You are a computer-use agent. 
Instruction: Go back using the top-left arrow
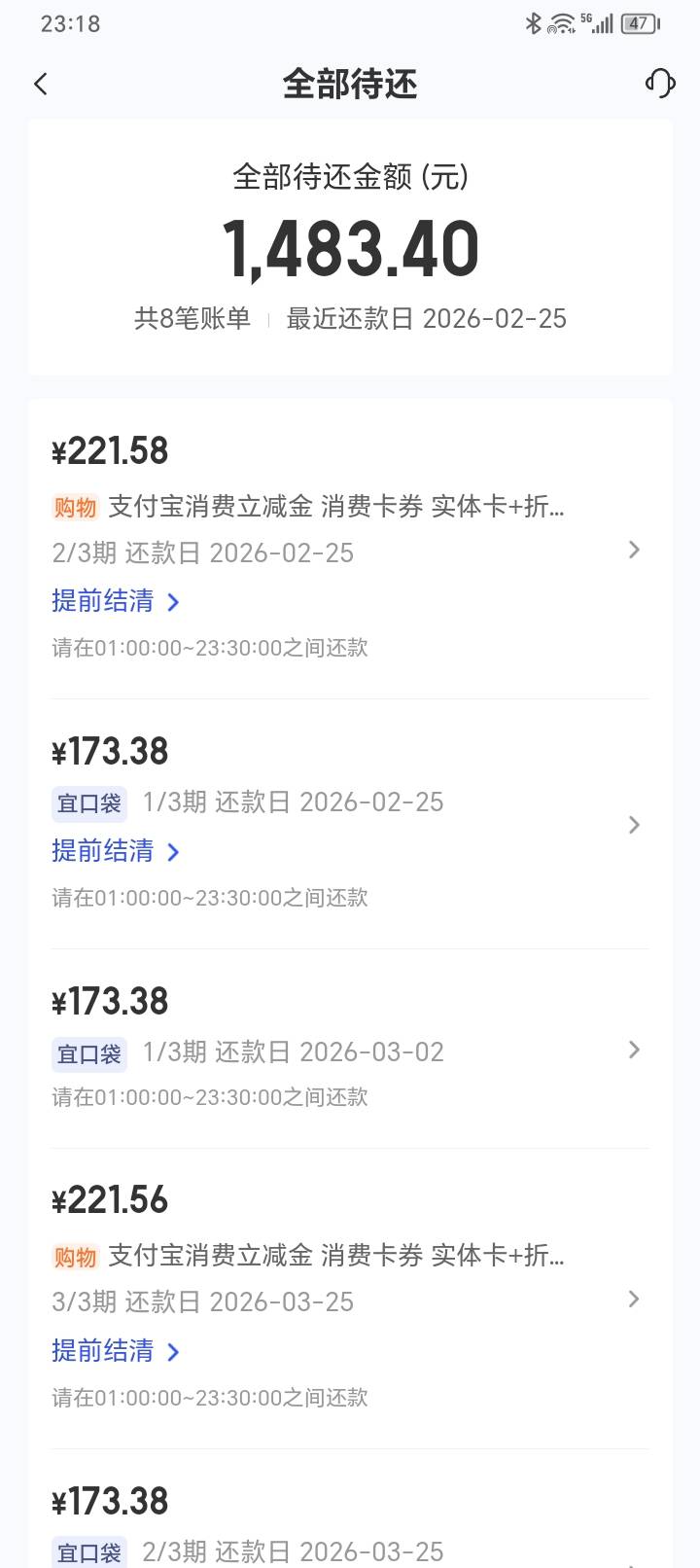[41, 84]
